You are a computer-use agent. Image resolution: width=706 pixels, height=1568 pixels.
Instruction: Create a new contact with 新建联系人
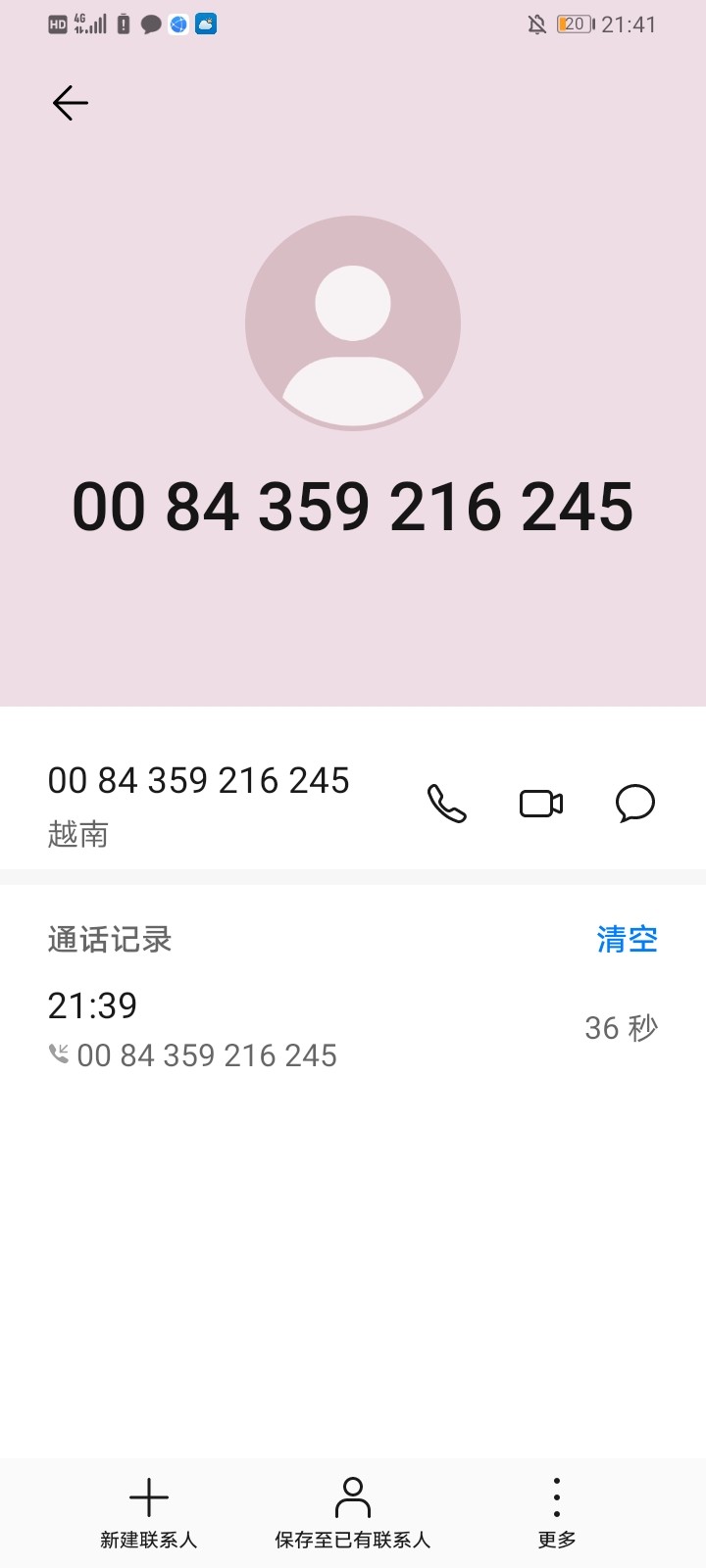(149, 1513)
